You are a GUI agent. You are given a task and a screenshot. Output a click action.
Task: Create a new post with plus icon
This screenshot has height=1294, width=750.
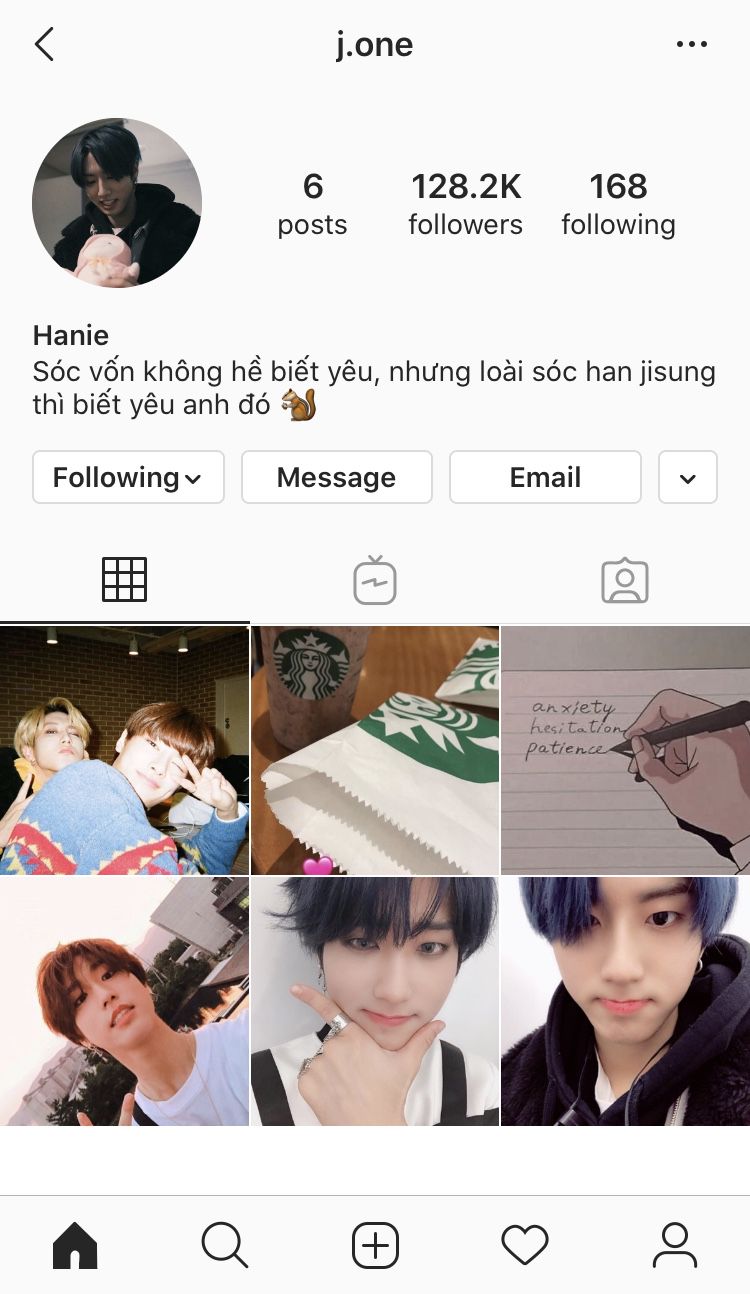(375, 1245)
